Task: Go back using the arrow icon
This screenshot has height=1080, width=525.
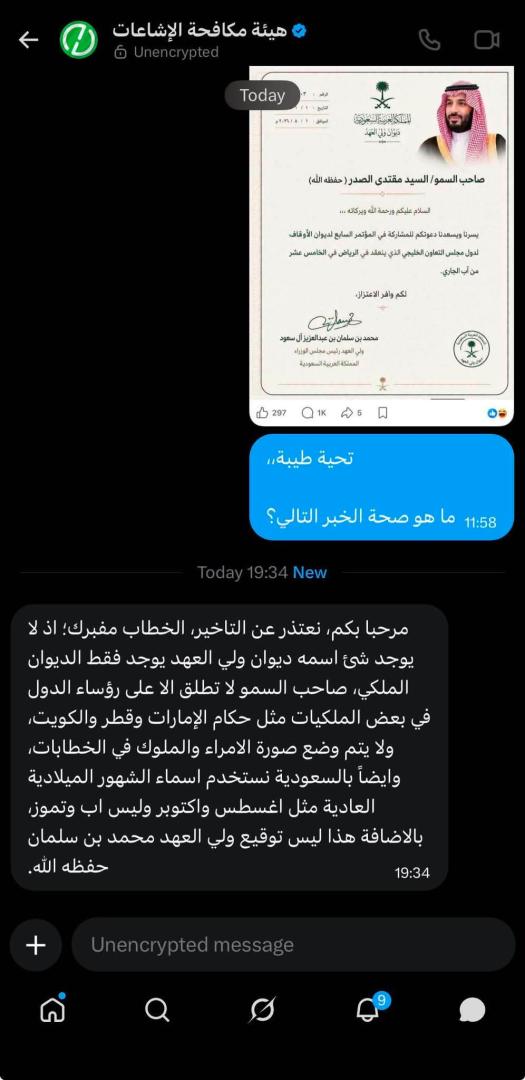Action: [x=28, y=40]
